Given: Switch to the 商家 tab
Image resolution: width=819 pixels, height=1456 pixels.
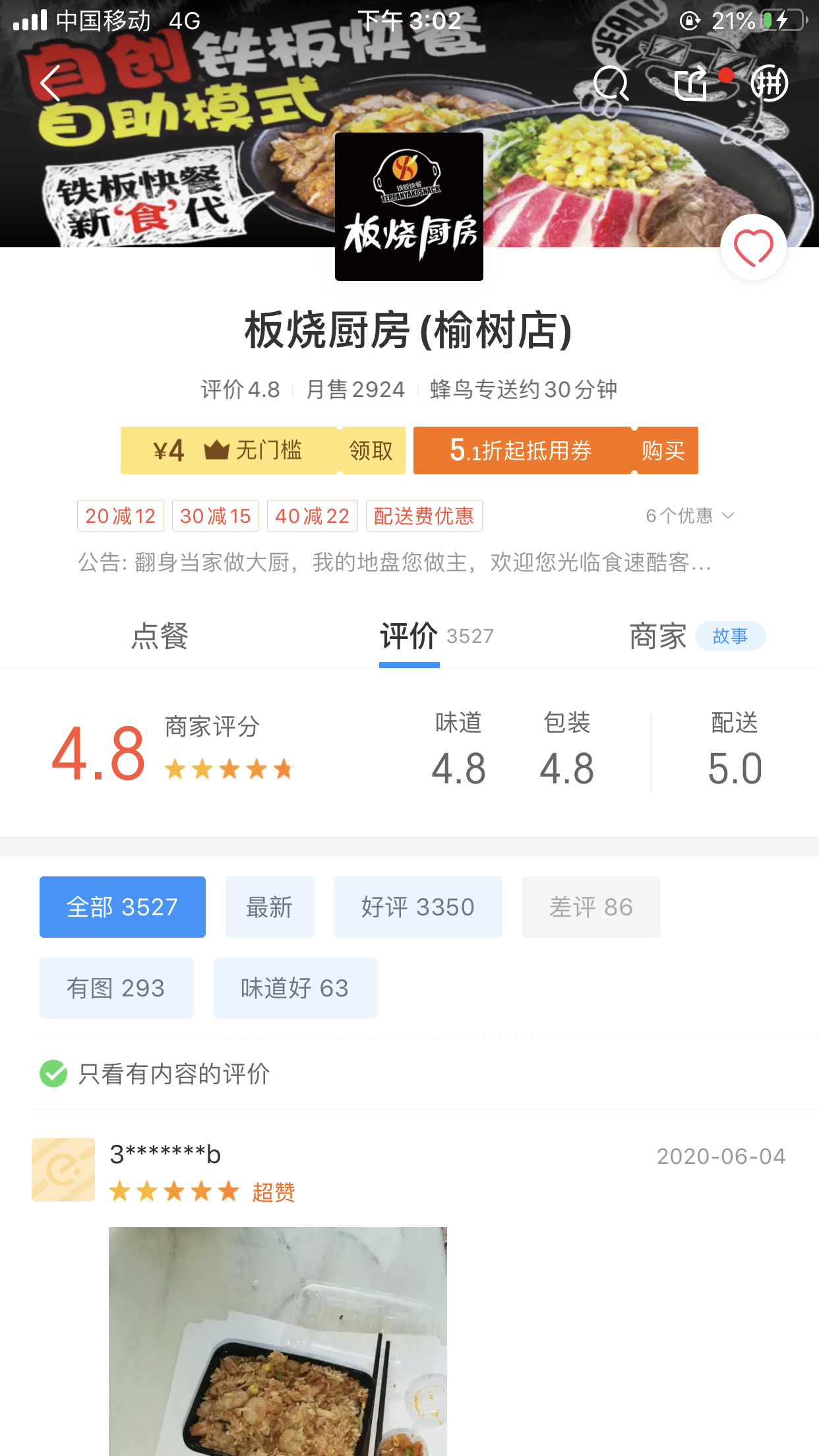Looking at the screenshot, I should [697, 636].
